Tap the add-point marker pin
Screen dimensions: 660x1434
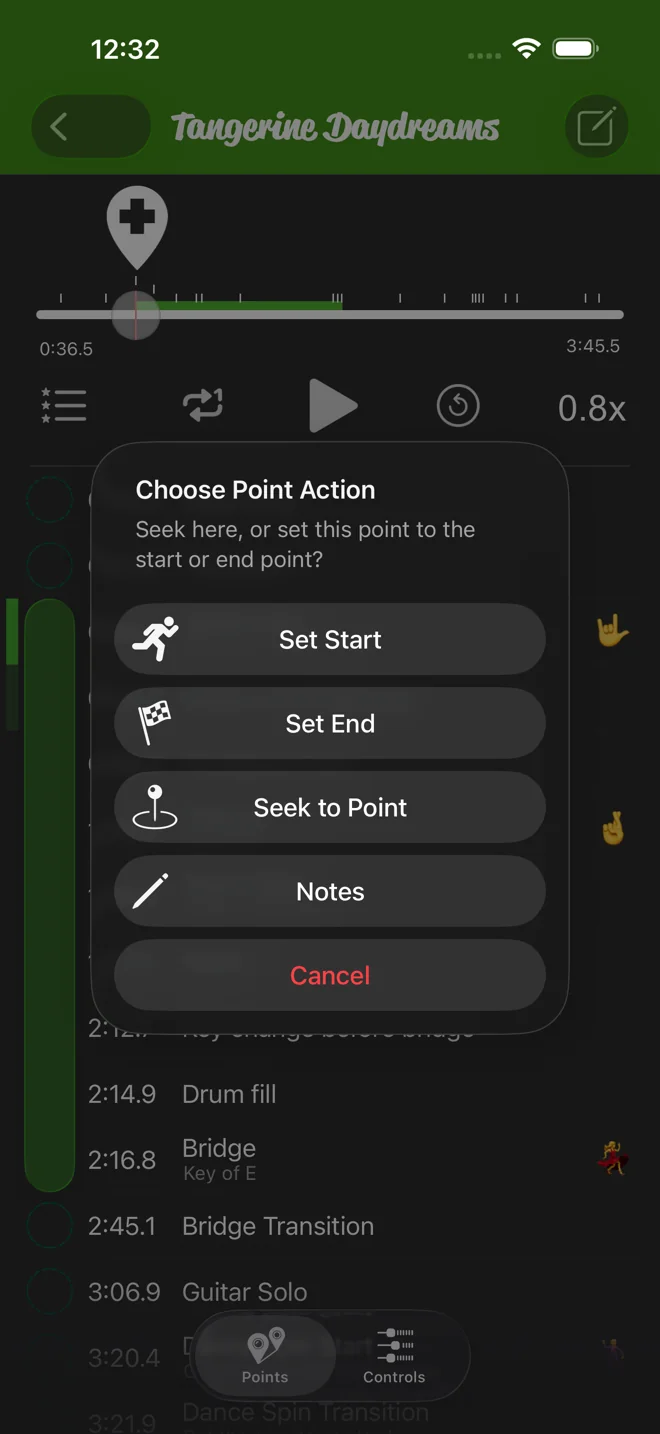[x=137, y=225]
